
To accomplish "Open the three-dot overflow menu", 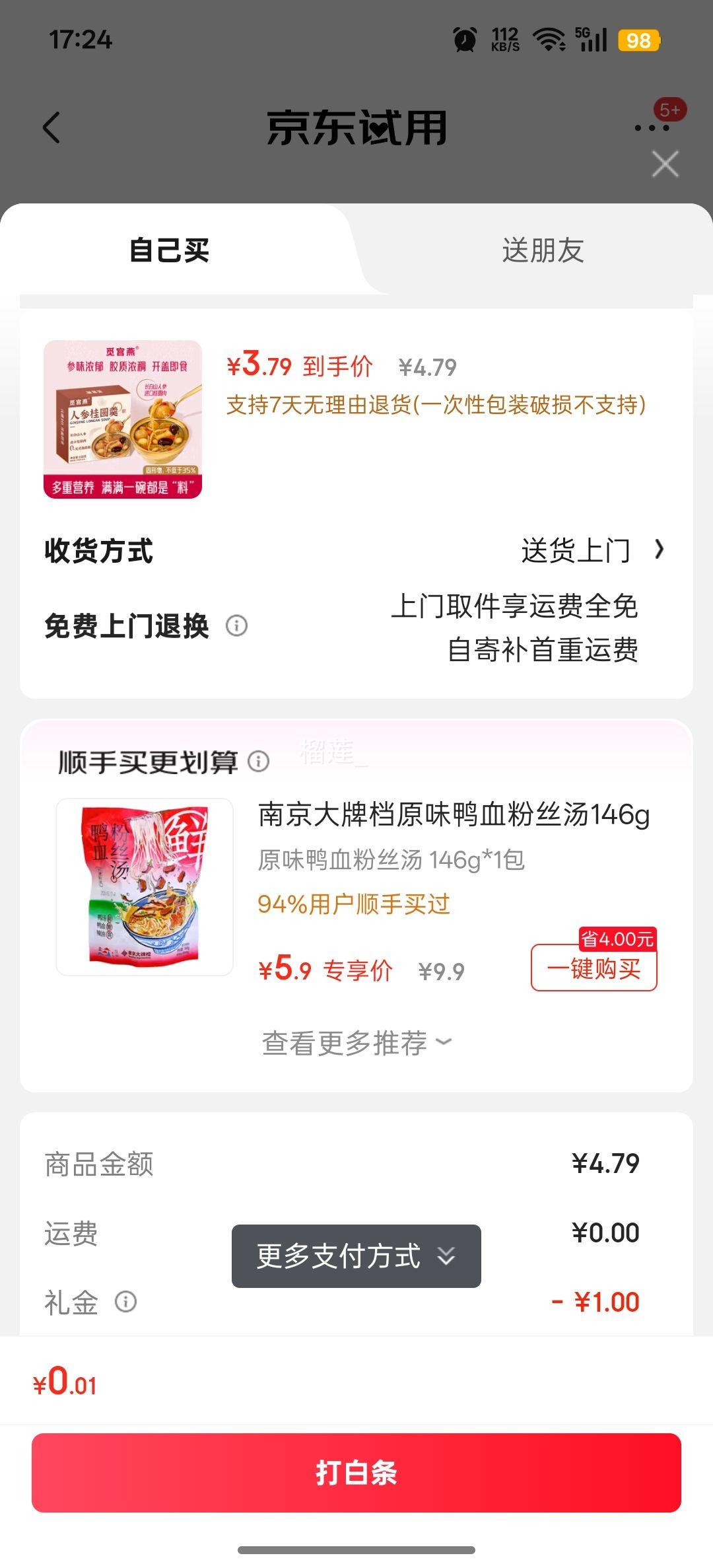I will coord(652,127).
